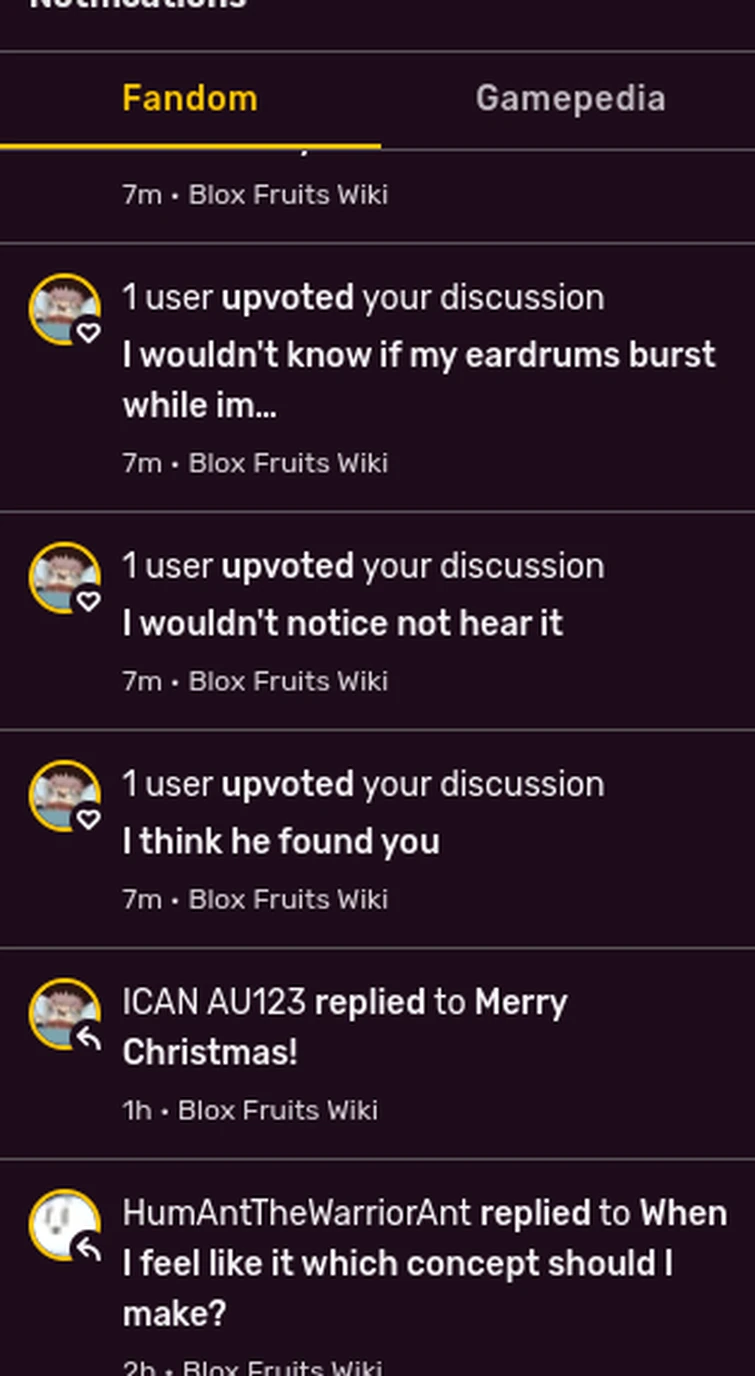Open HumAntTheWarriorAnt's reply notification

424,1262
